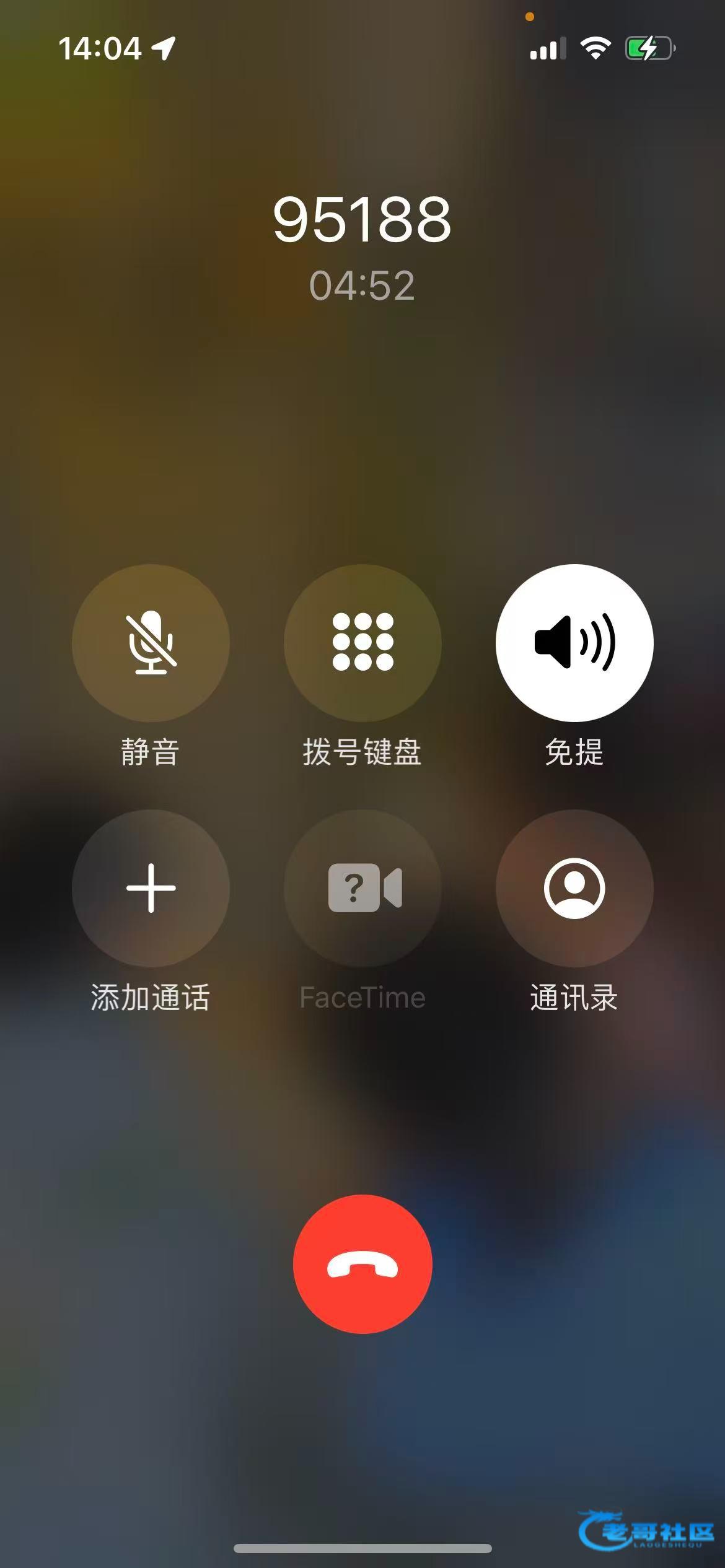Open the 拨号键盘 dial keypad
725x1568 pixels.
tap(362, 643)
